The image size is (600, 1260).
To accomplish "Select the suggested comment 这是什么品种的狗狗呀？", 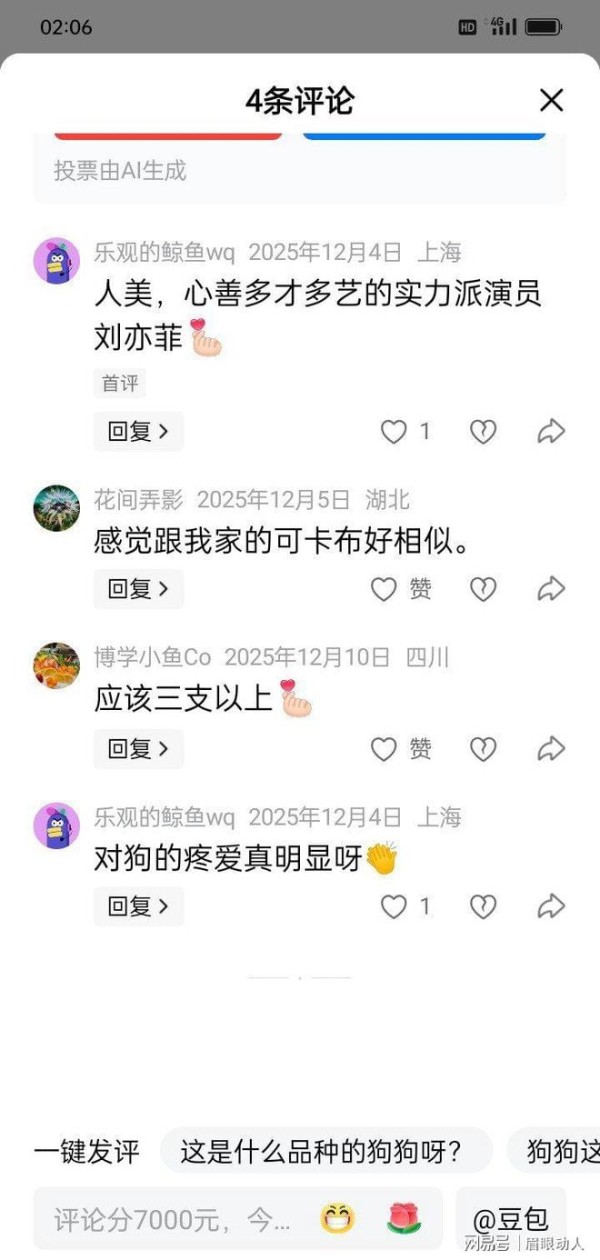I will coord(326,1151).
